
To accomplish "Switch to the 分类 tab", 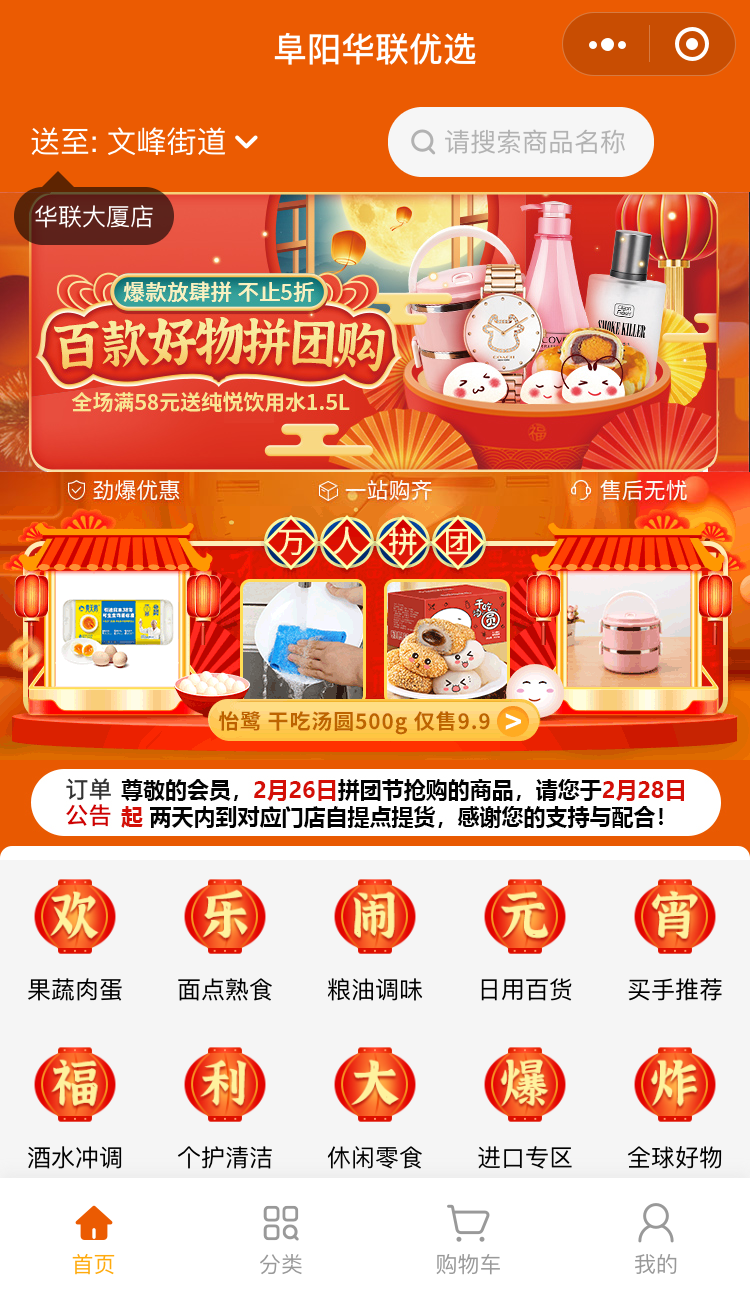I will click(281, 1240).
